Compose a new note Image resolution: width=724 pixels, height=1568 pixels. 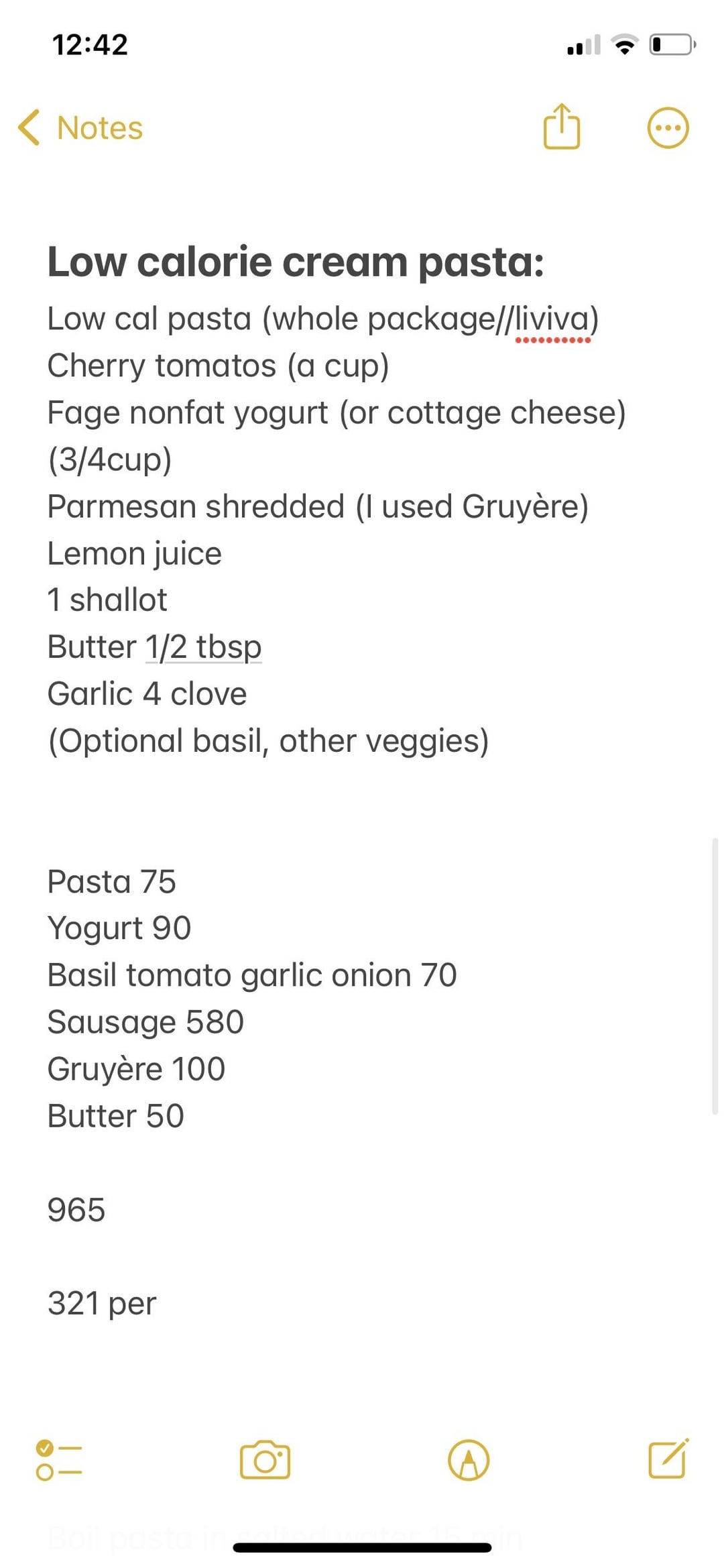click(x=668, y=1459)
